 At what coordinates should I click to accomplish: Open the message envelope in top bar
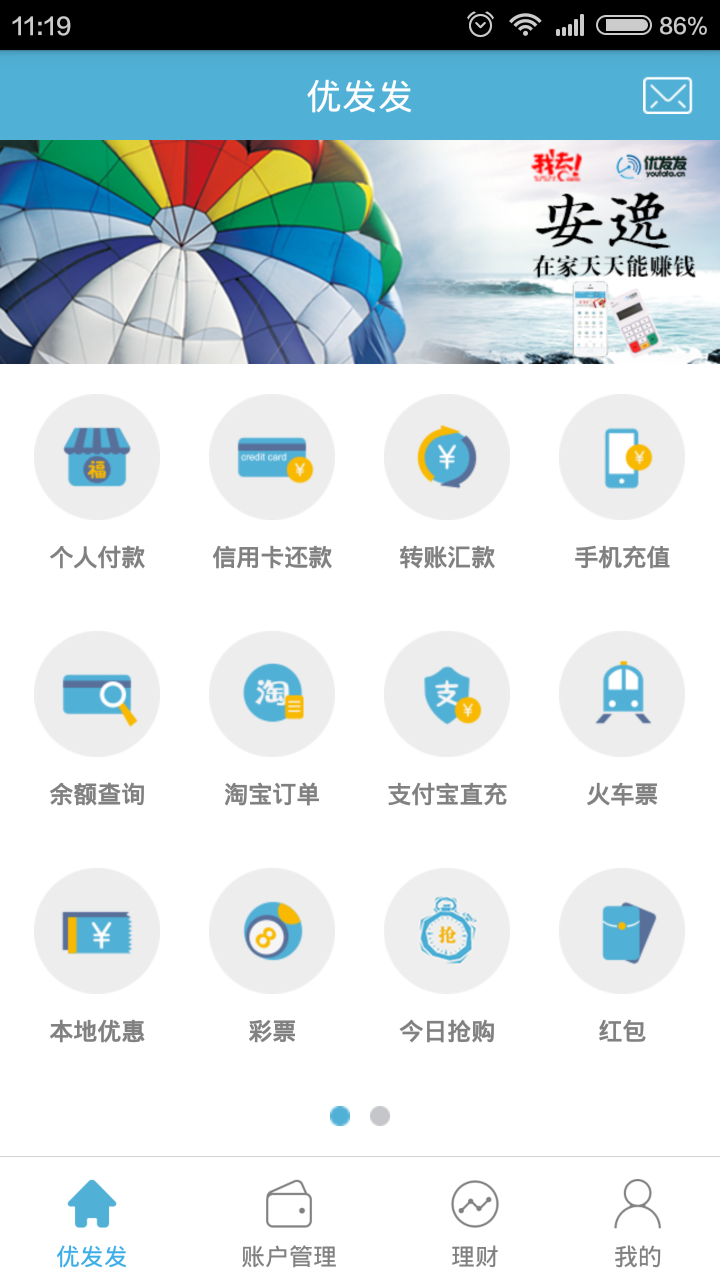pyautogui.click(x=667, y=95)
